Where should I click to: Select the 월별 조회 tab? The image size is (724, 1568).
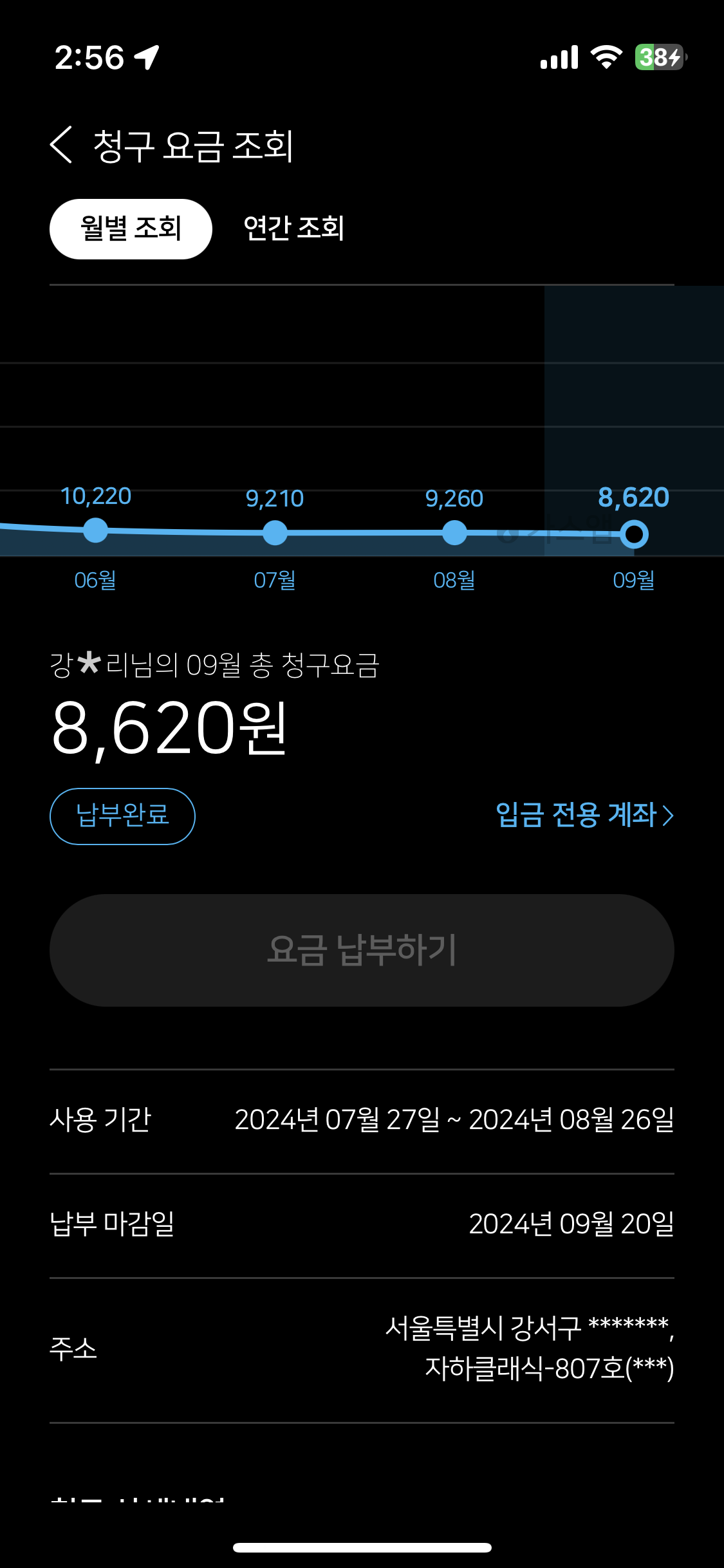coord(131,229)
